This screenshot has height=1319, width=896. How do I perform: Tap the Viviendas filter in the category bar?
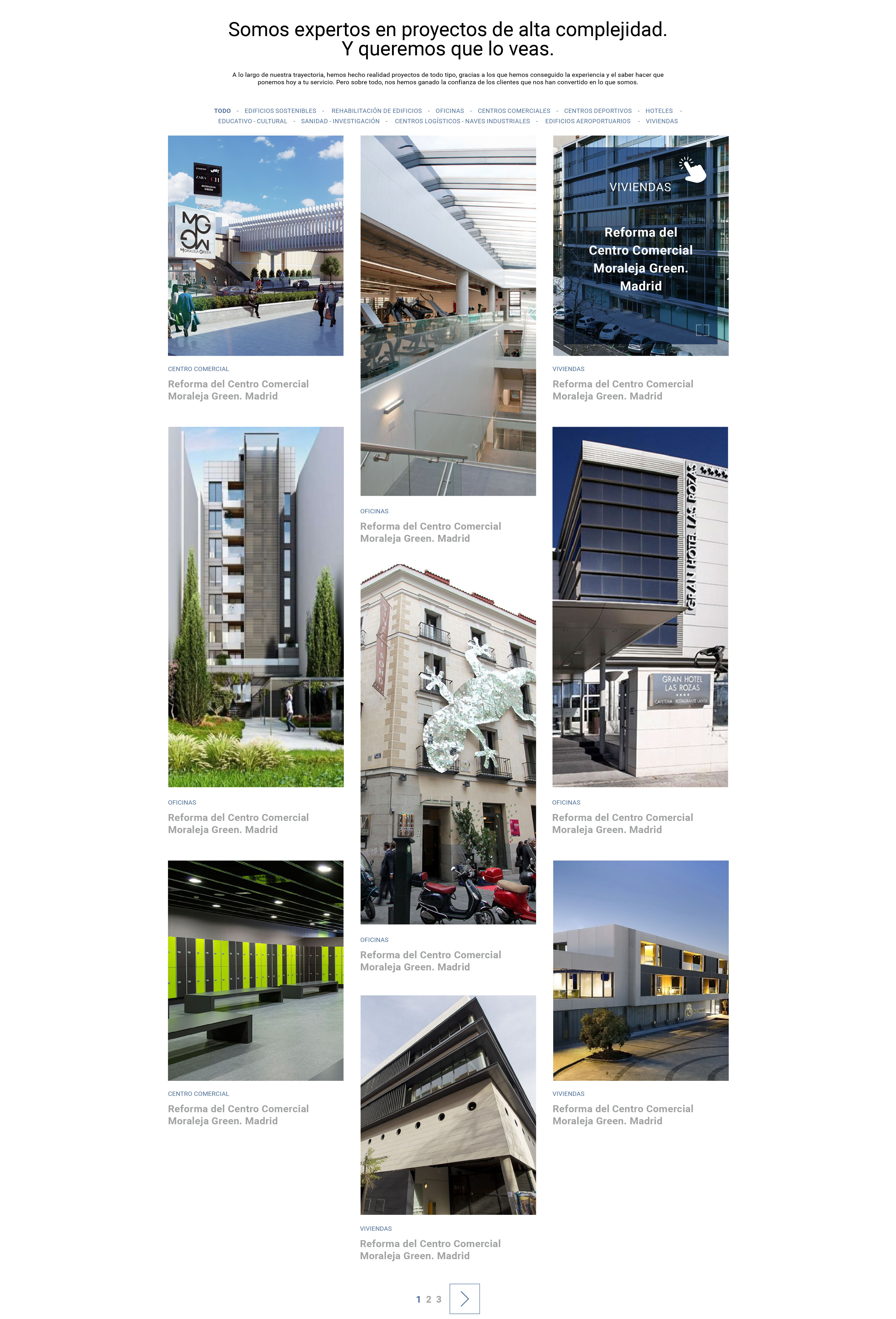click(x=662, y=121)
